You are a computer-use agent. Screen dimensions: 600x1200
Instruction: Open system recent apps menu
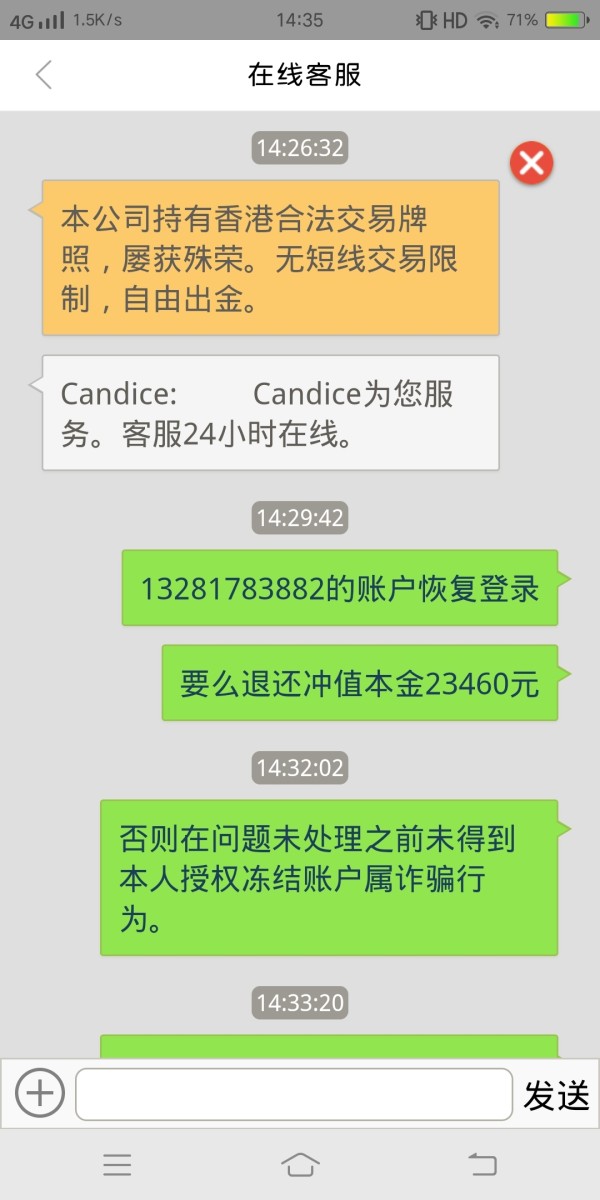[117, 1164]
